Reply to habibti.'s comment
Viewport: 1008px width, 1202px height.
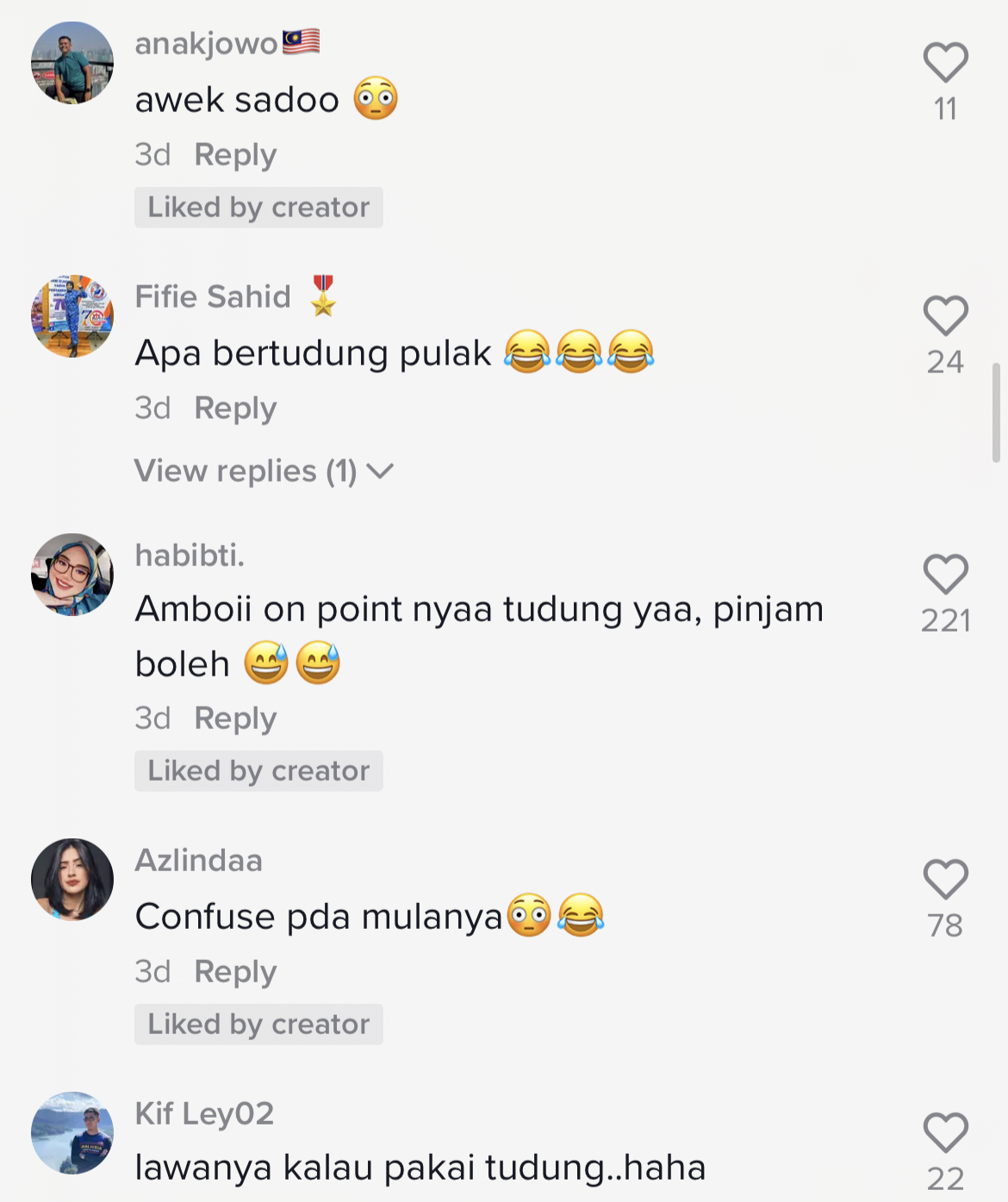pos(235,719)
